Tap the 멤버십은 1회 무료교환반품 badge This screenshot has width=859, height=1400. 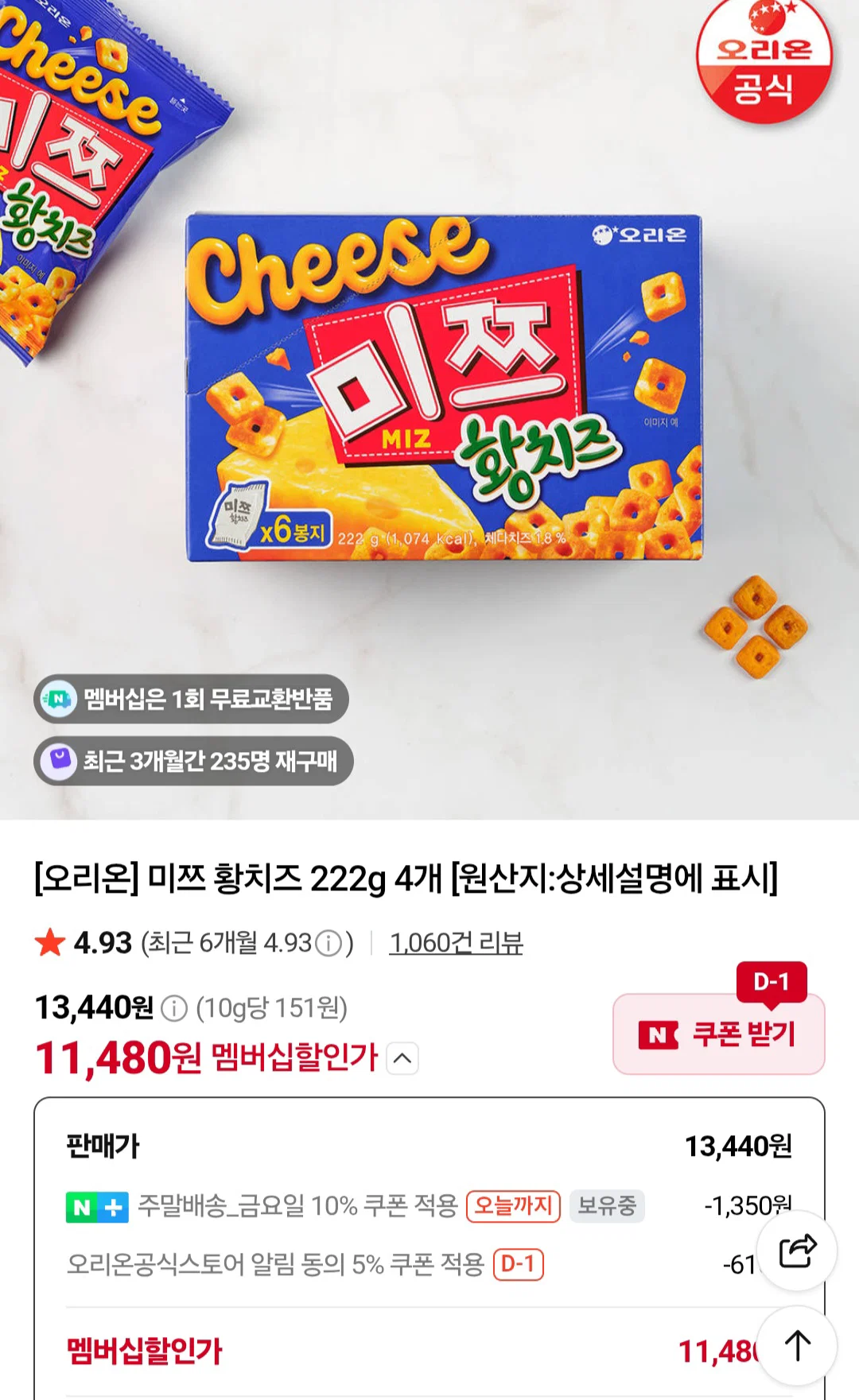191,699
